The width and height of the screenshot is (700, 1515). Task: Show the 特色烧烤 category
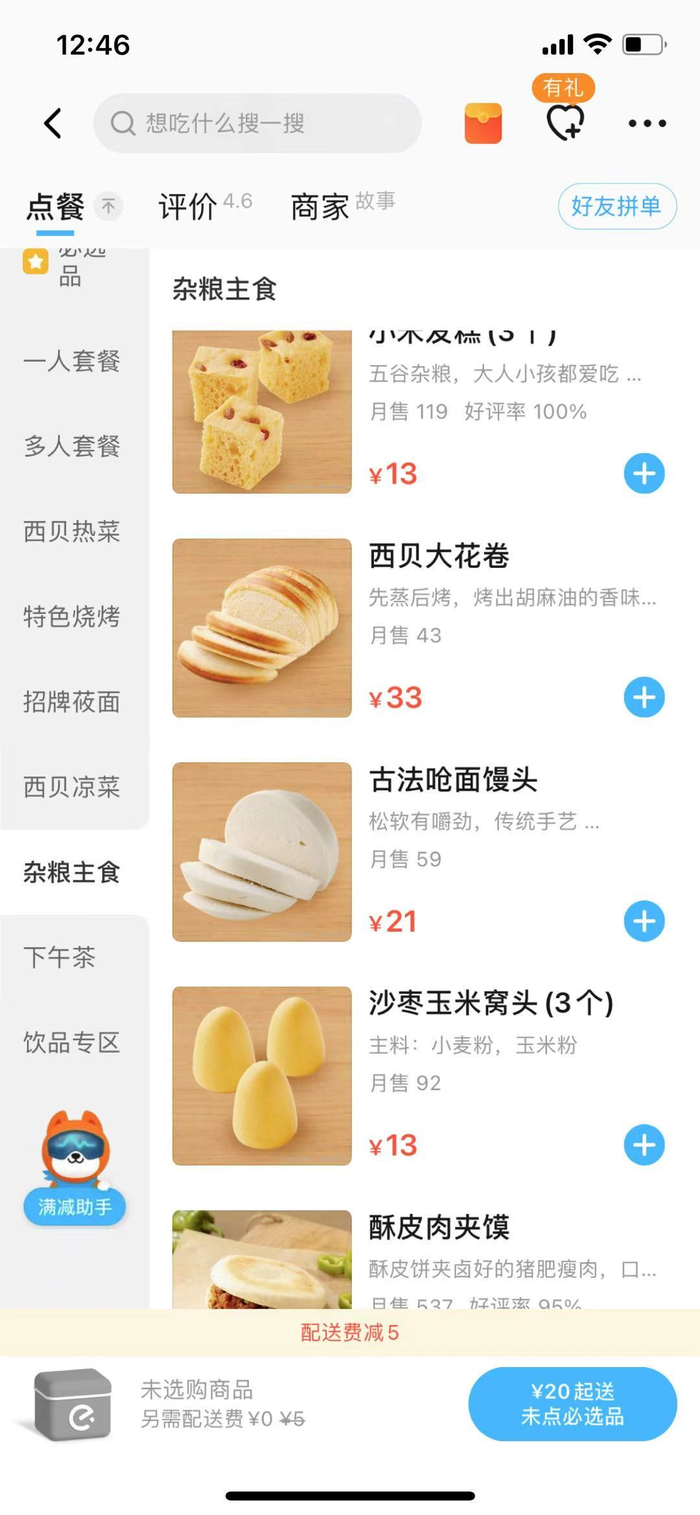coord(72,616)
